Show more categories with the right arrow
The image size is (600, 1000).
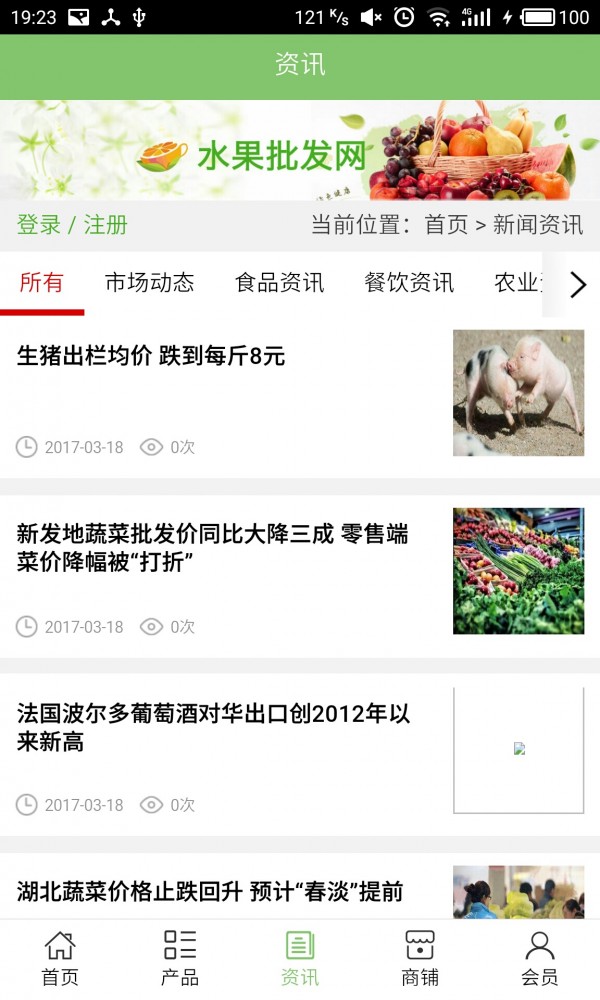pyautogui.click(x=577, y=285)
